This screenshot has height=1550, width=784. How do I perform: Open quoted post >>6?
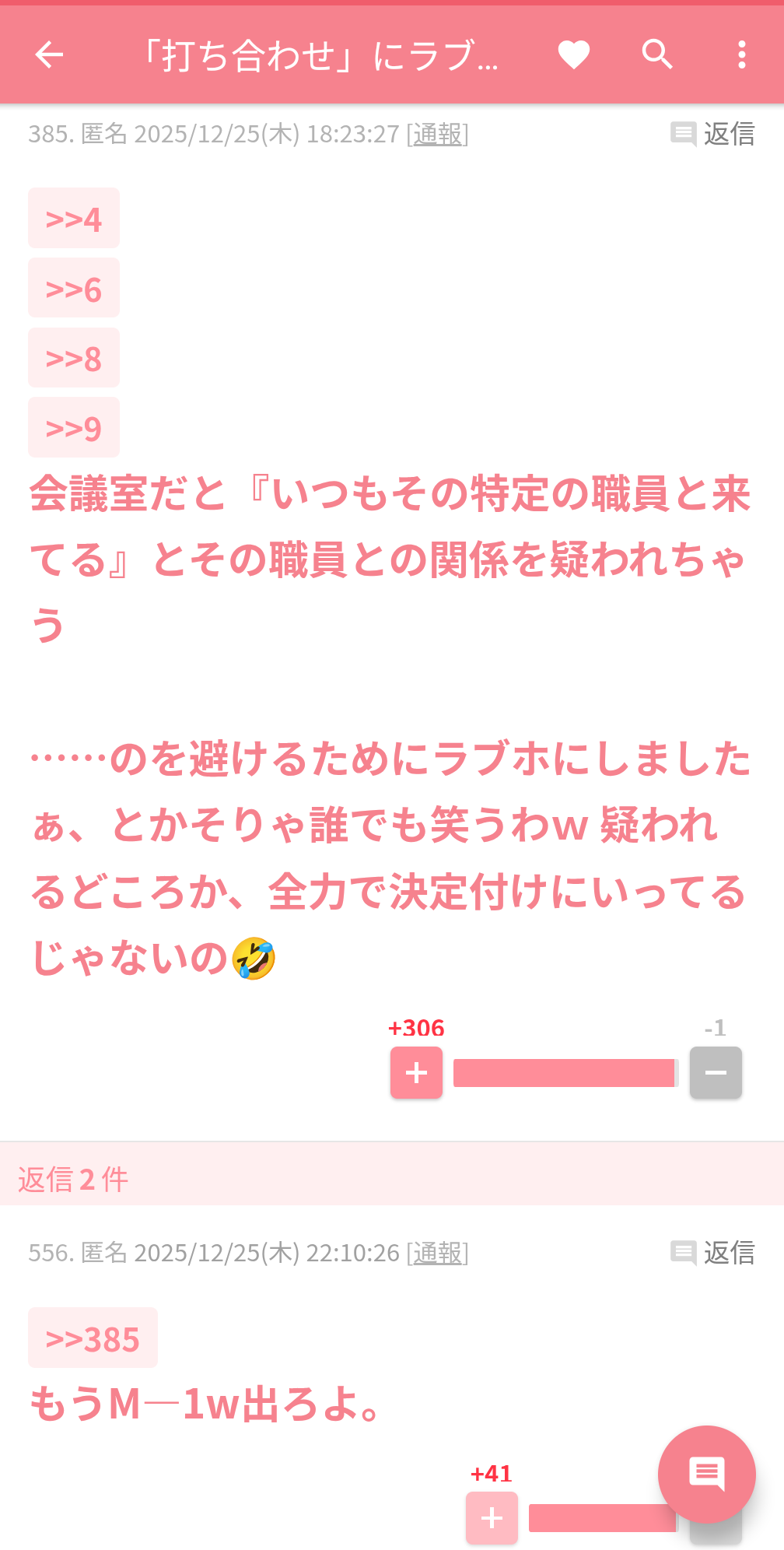click(x=73, y=287)
